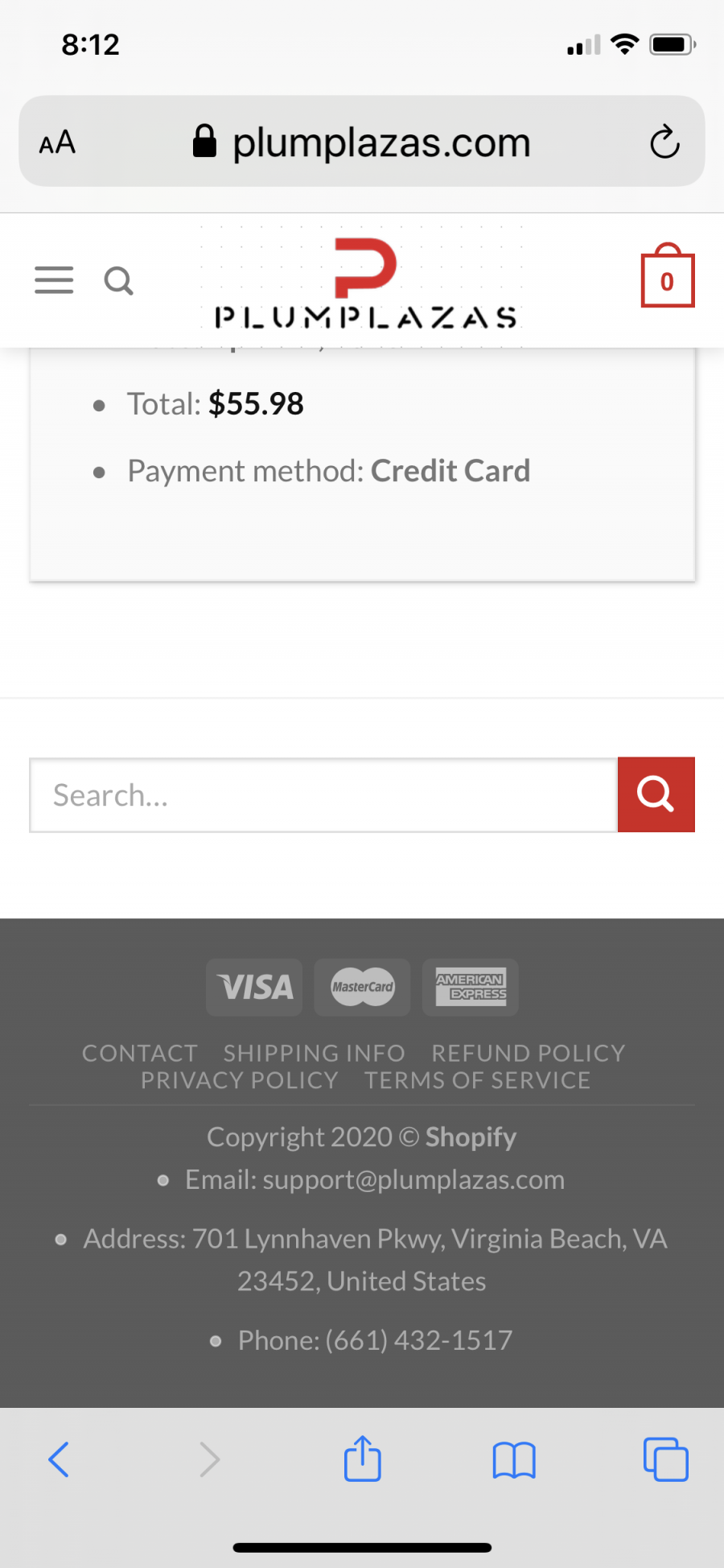Tap the Search... text field

(x=323, y=794)
